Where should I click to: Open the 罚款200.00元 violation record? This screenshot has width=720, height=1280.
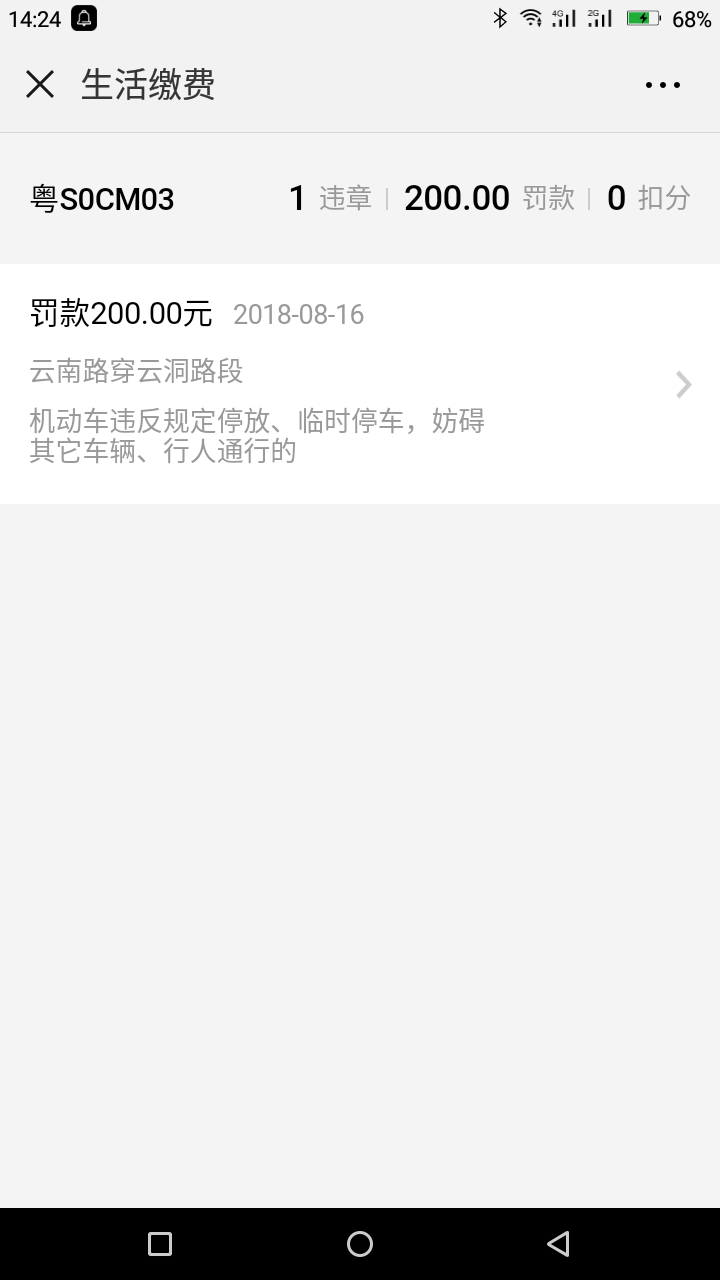360,384
